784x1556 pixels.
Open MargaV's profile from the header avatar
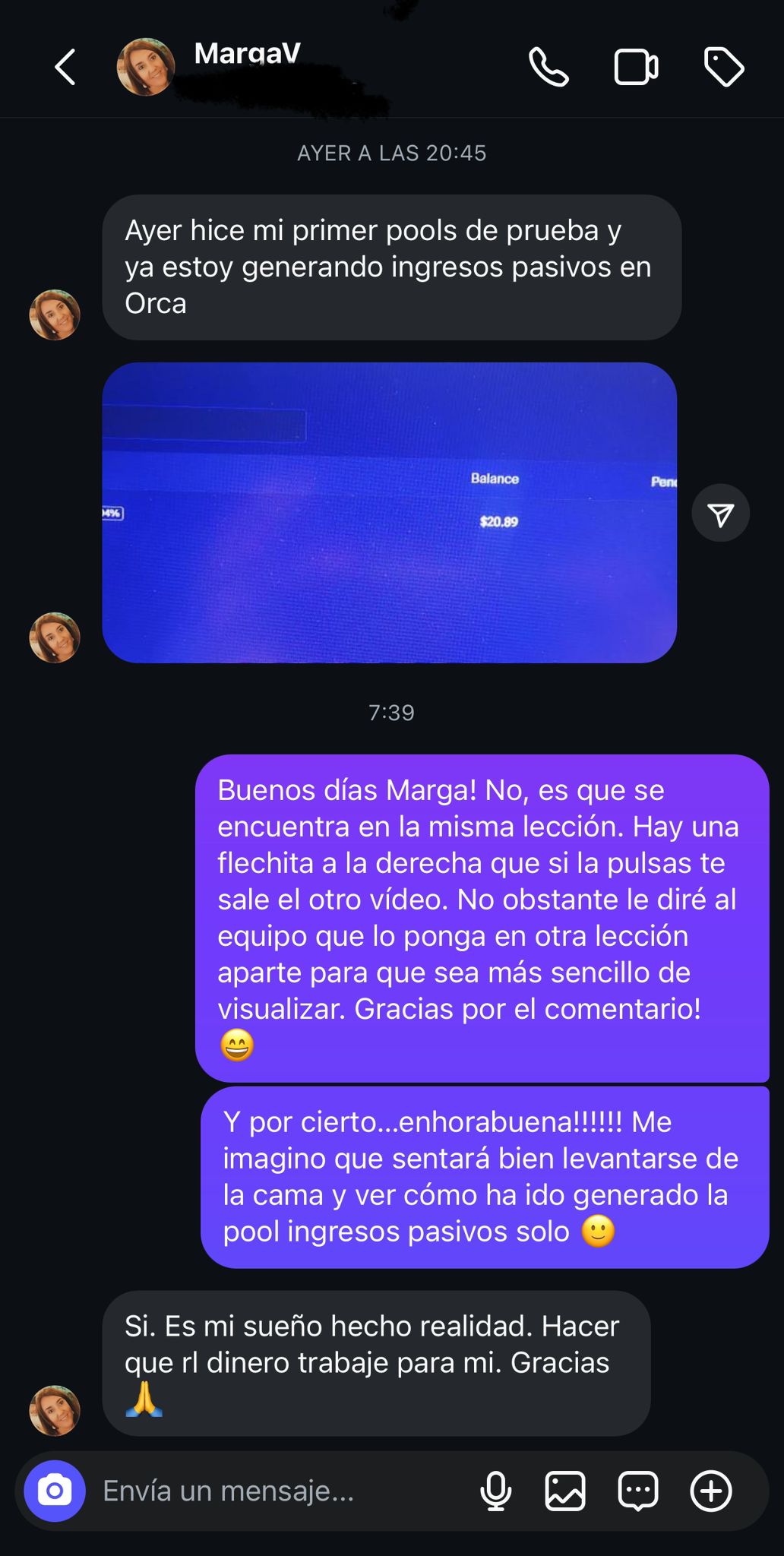coord(145,67)
